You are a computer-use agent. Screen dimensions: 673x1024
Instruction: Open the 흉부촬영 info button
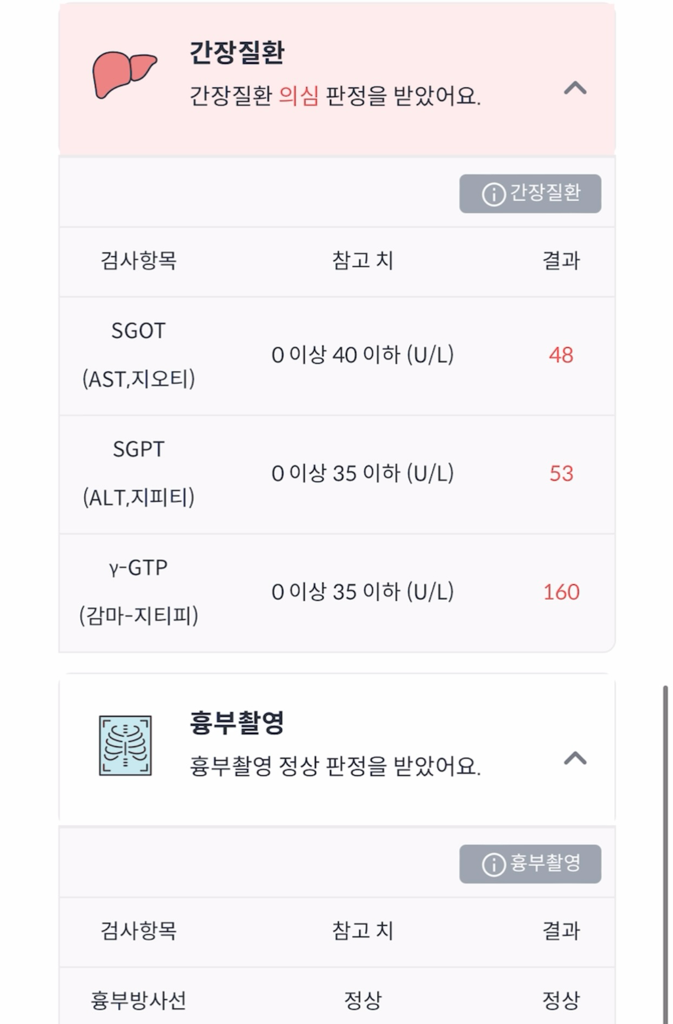pyautogui.click(x=530, y=864)
